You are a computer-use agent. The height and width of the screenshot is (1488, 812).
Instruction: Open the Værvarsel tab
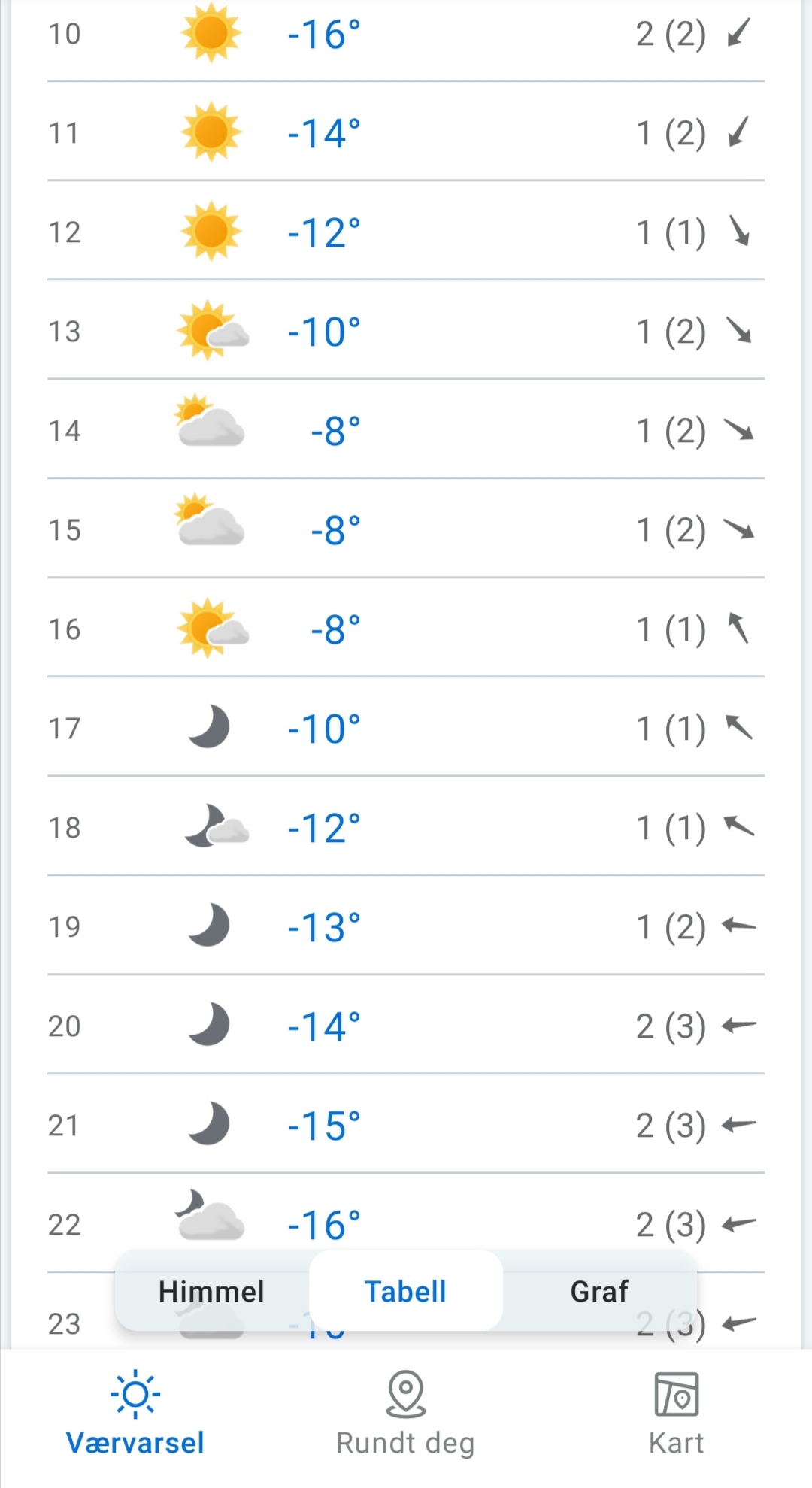coord(135,1414)
